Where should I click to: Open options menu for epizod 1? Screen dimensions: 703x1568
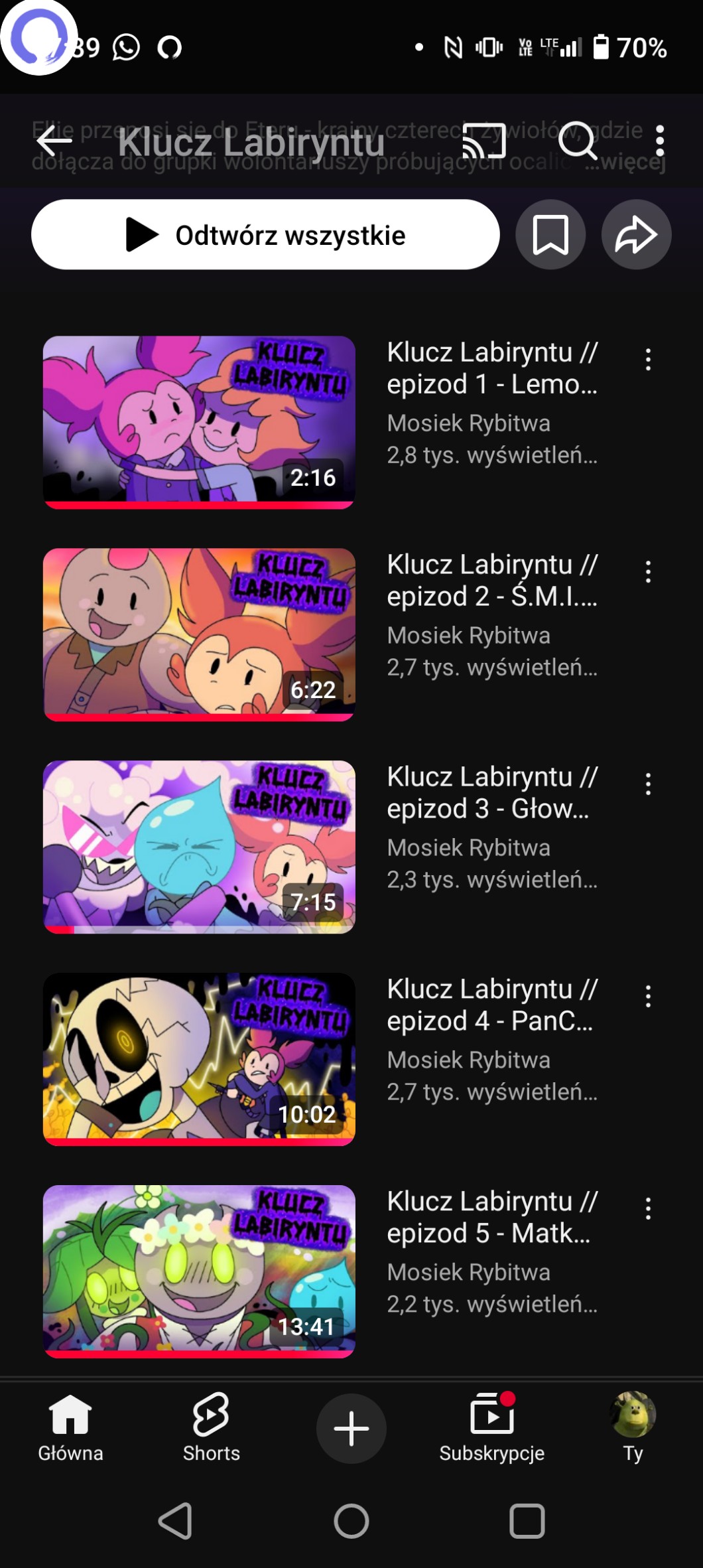tap(648, 359)
